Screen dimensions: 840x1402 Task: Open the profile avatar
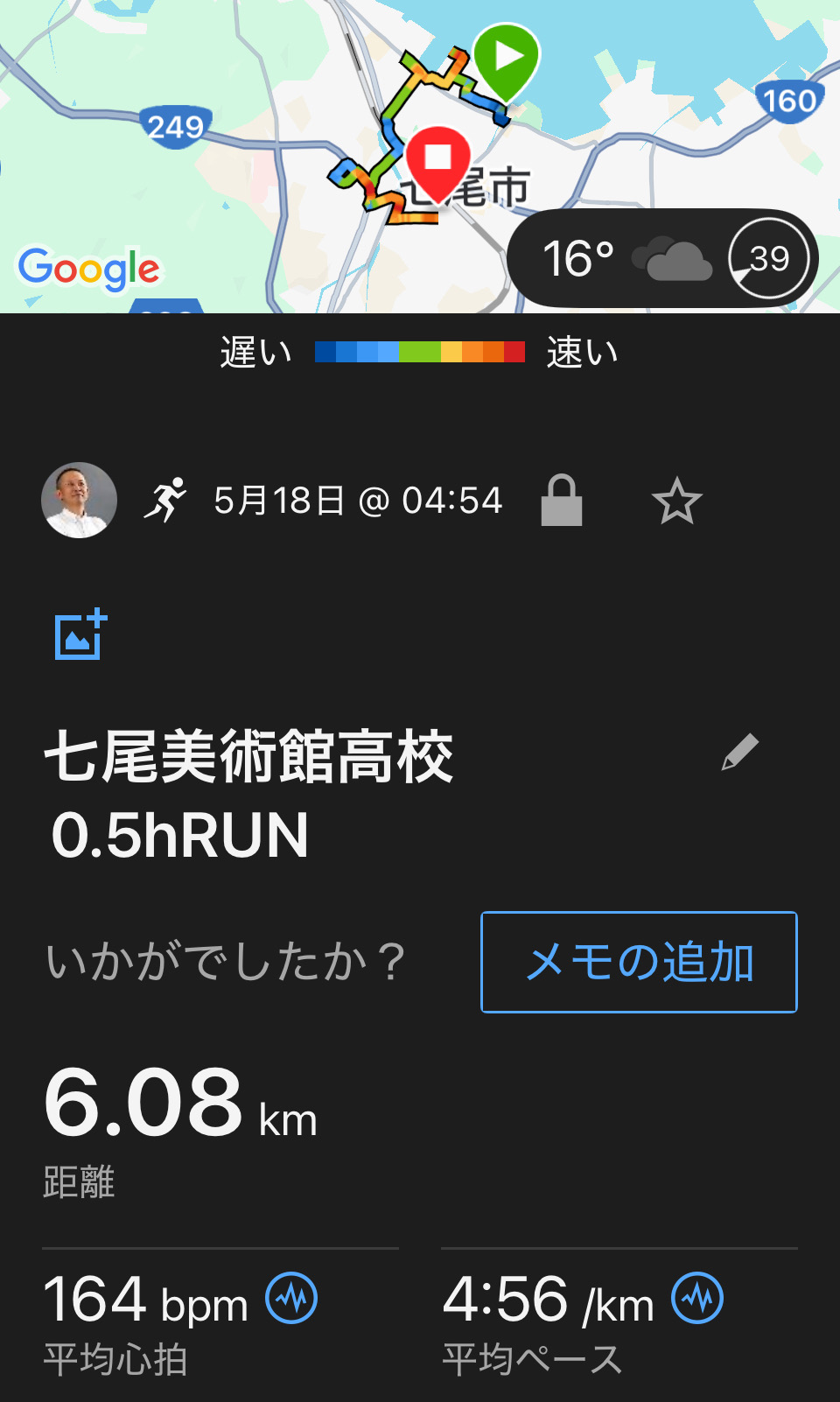point(80,500)
